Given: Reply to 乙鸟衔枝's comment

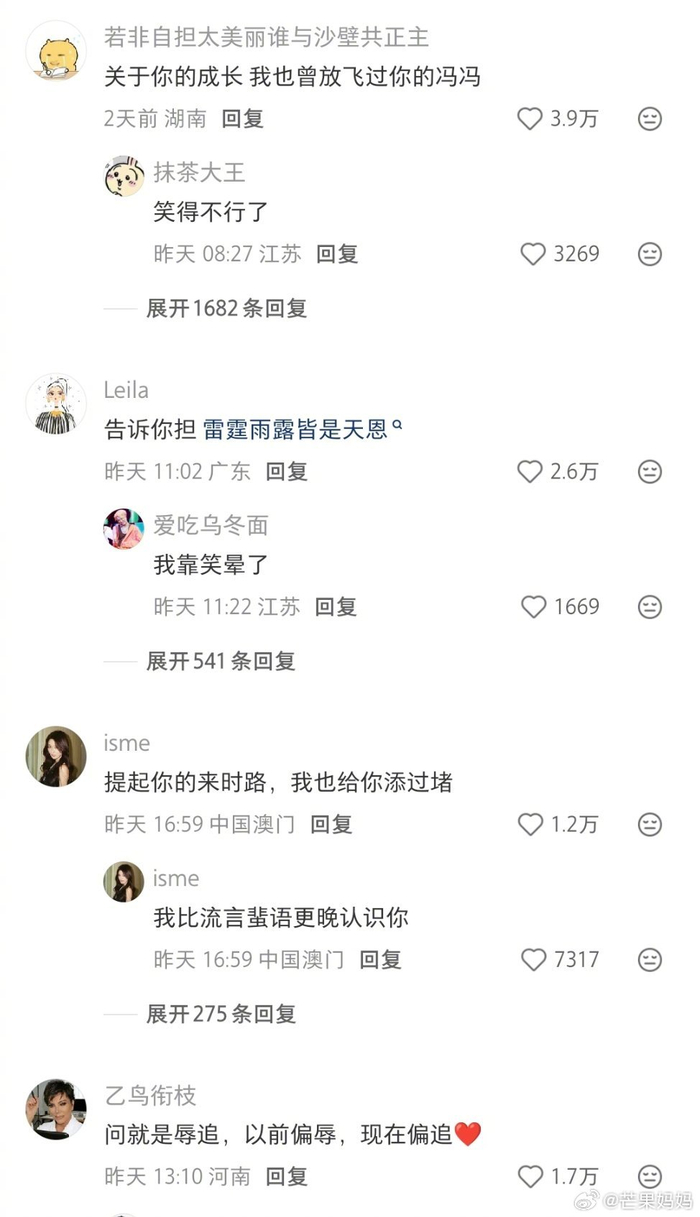Looking at the screenshot, I should click(287, 1177).
